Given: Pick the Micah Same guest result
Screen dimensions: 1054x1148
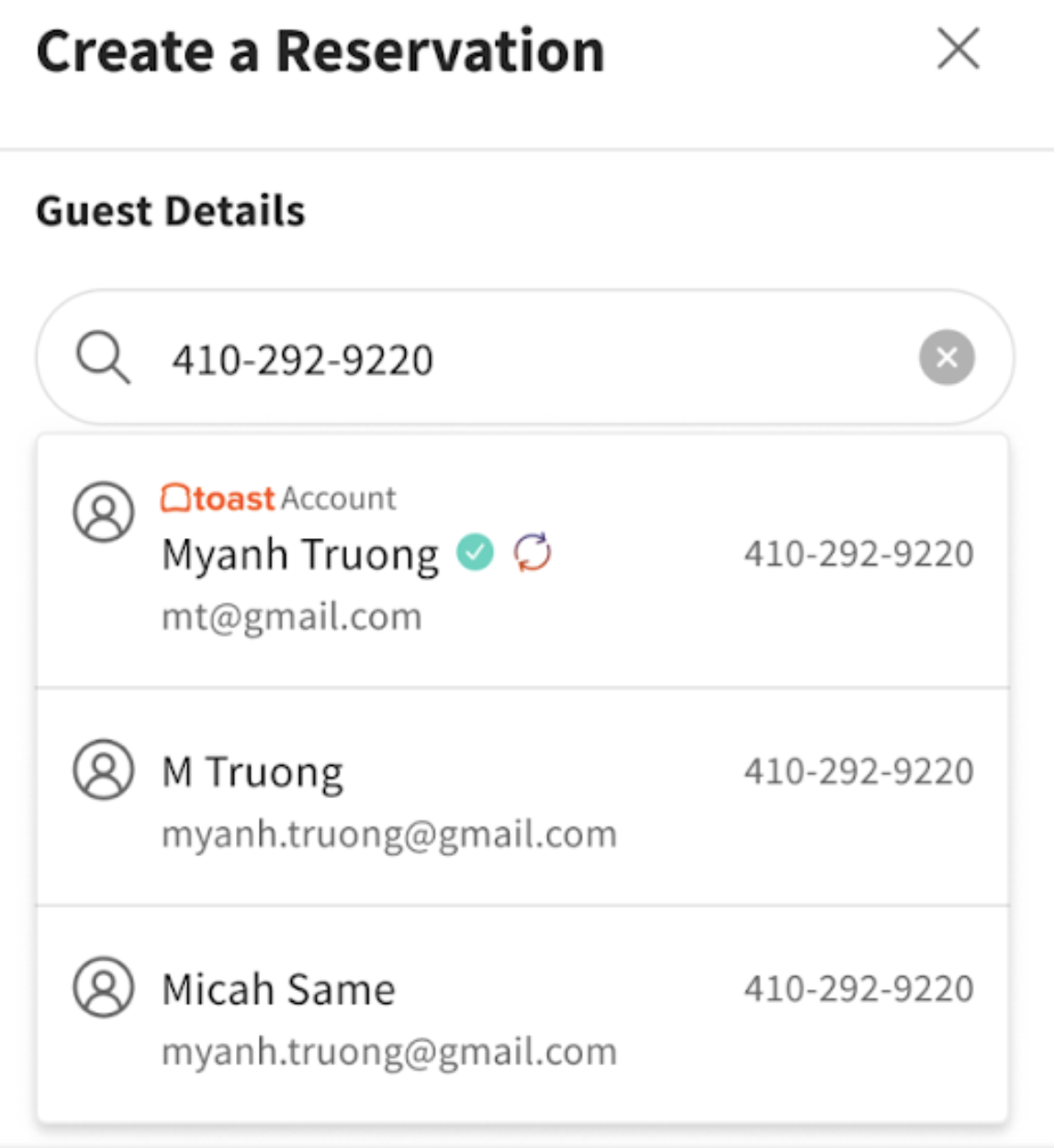Looking at the screenshot, I should coord(521,1015).
